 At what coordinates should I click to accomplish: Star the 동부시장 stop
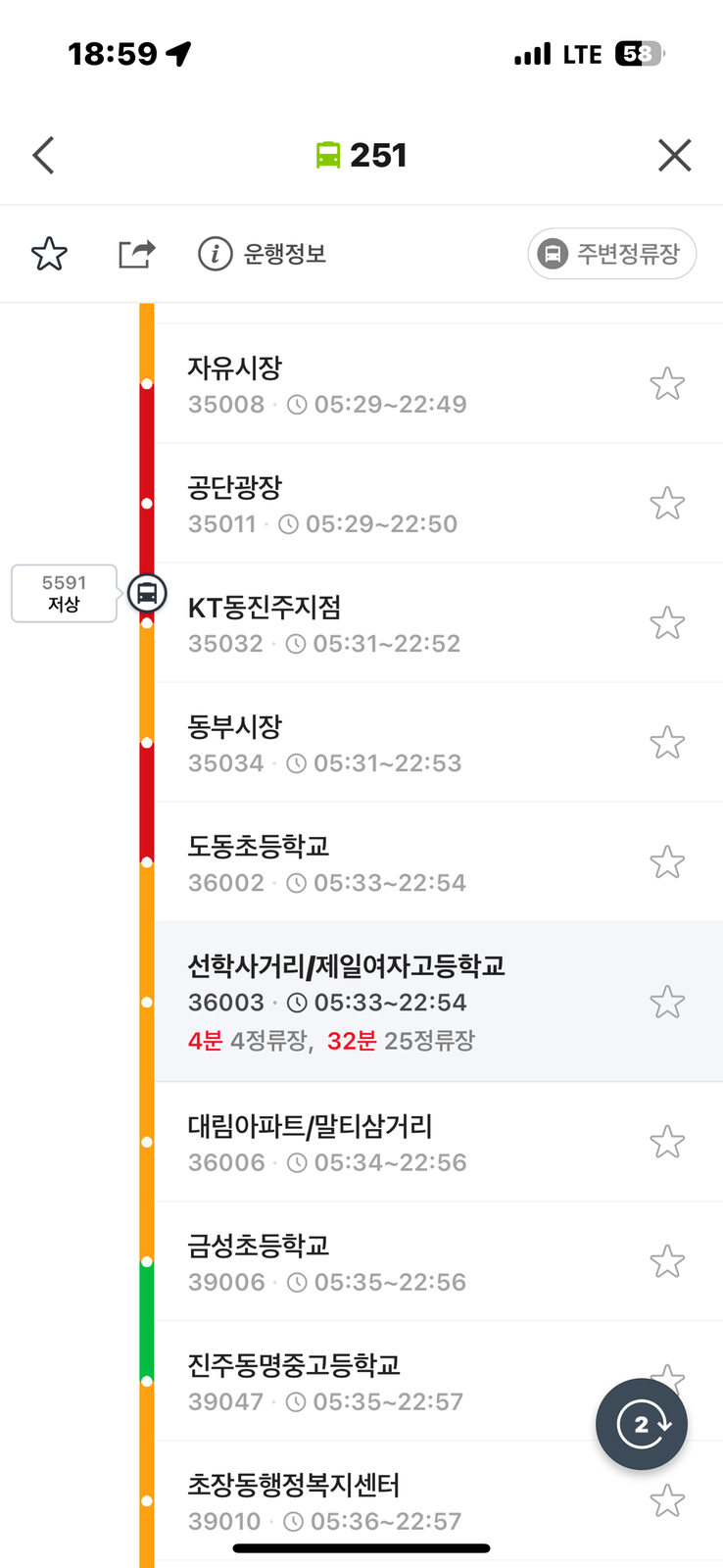(x=667, y=743)
